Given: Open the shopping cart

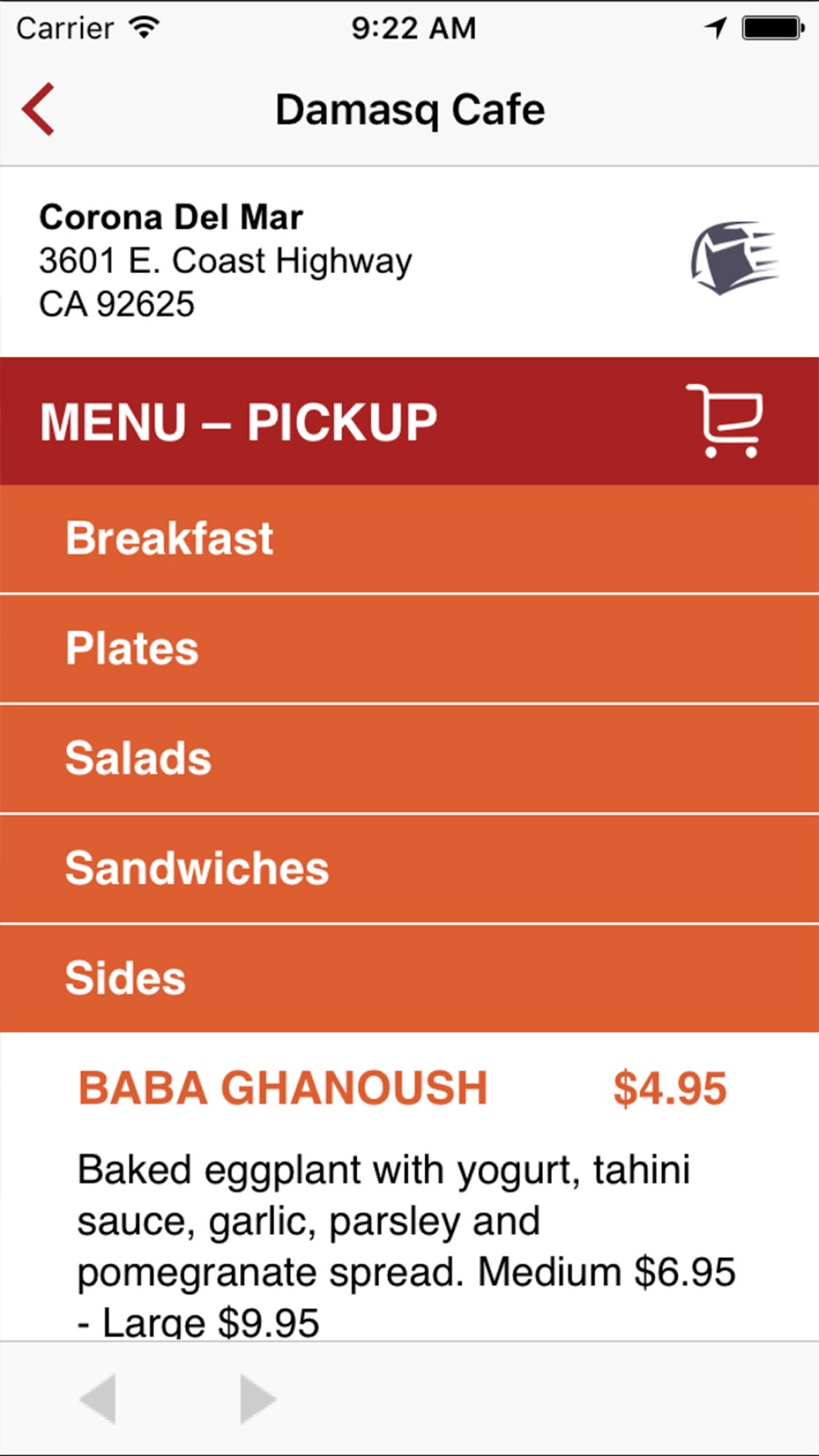Looking at the screenshot, I should [726, 420].
